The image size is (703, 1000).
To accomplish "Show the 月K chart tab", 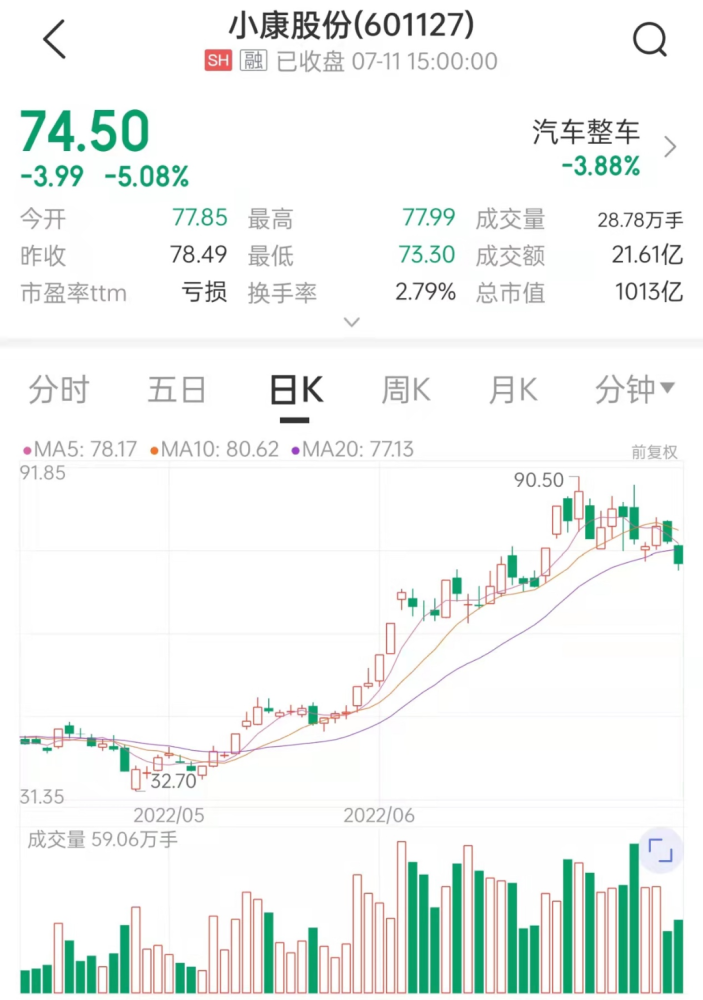I will (x=513, y=390).
